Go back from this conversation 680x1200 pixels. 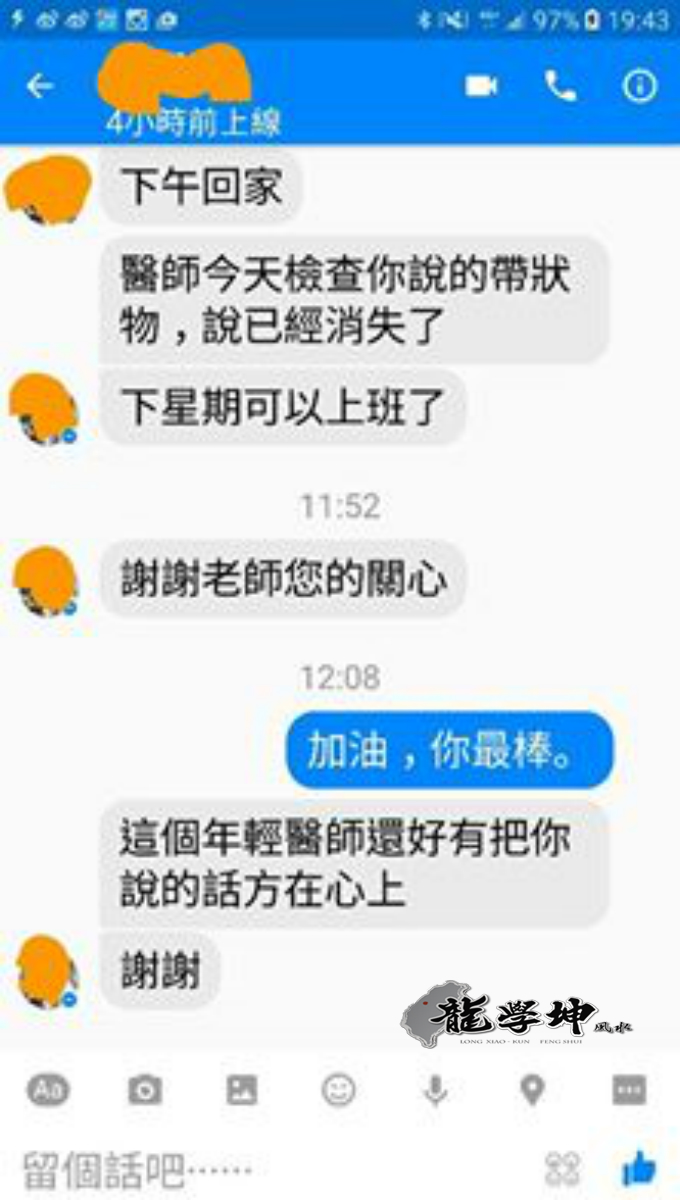(39, 87)
